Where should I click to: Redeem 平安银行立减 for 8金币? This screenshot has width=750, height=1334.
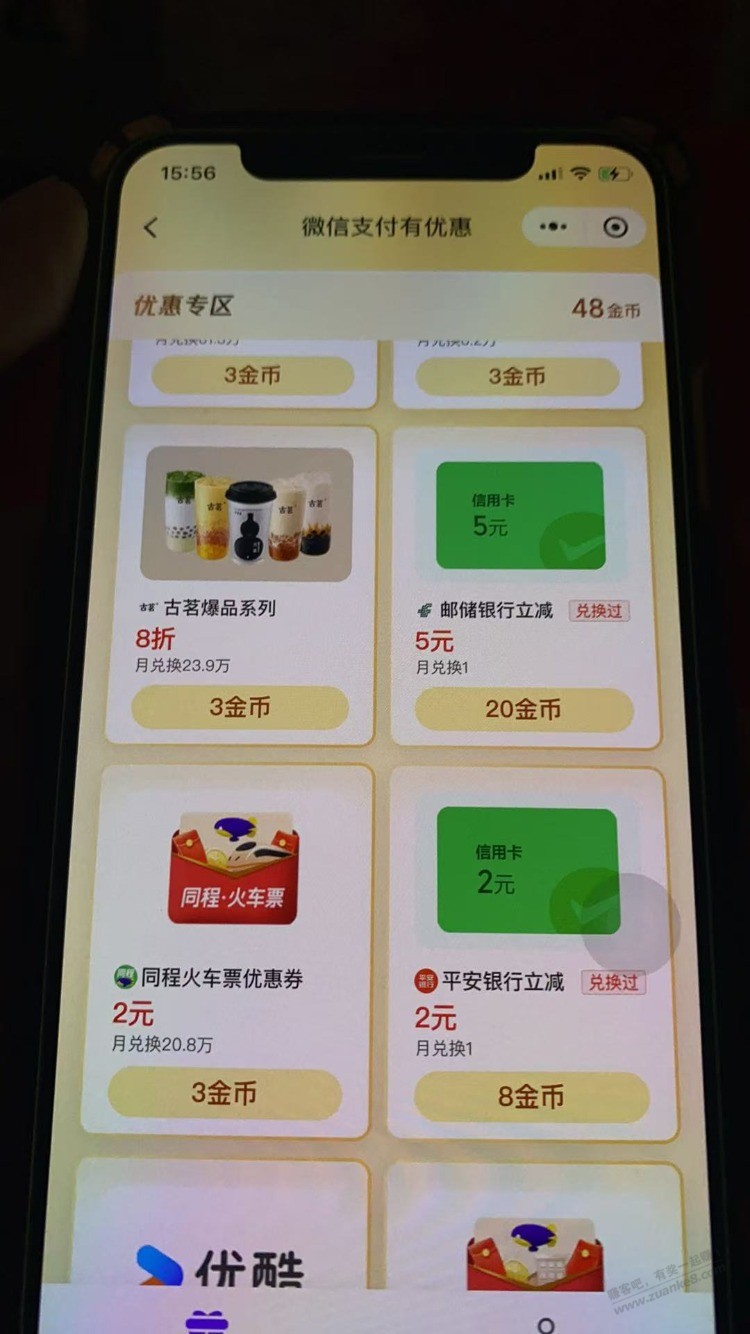click(531, 1097)
